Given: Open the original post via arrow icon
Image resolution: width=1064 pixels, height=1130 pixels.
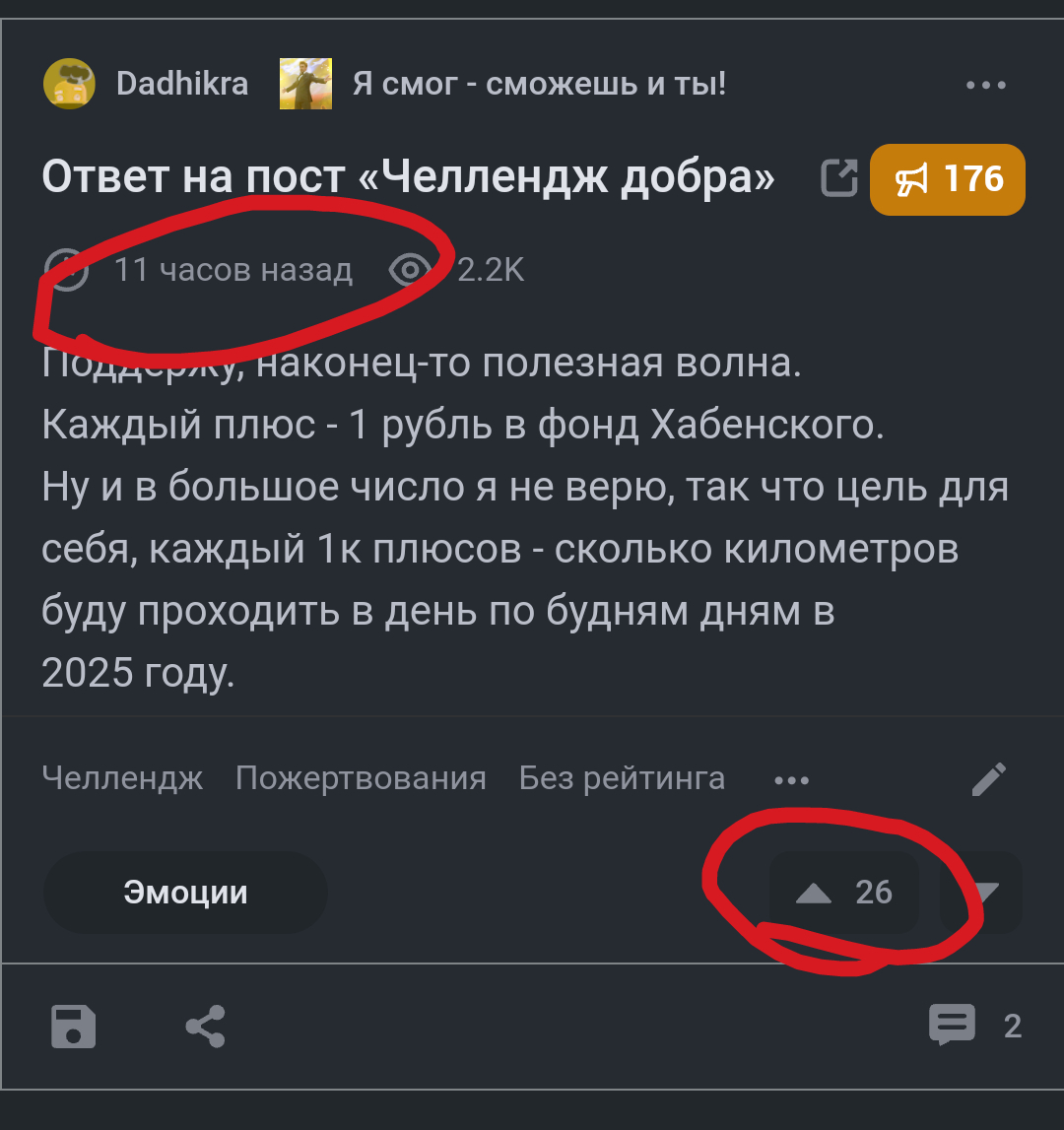Looking at the screenshot, I should click(838, 178).
